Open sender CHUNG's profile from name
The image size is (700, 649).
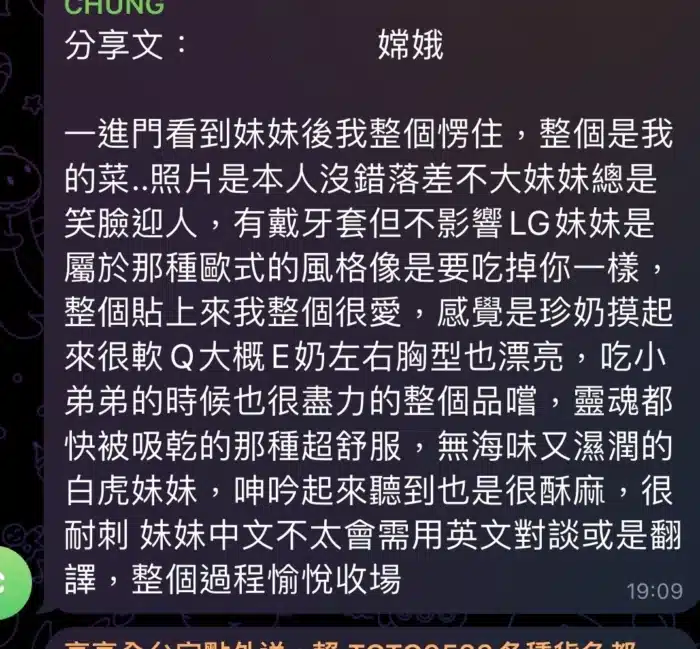(x=114, y=8)
